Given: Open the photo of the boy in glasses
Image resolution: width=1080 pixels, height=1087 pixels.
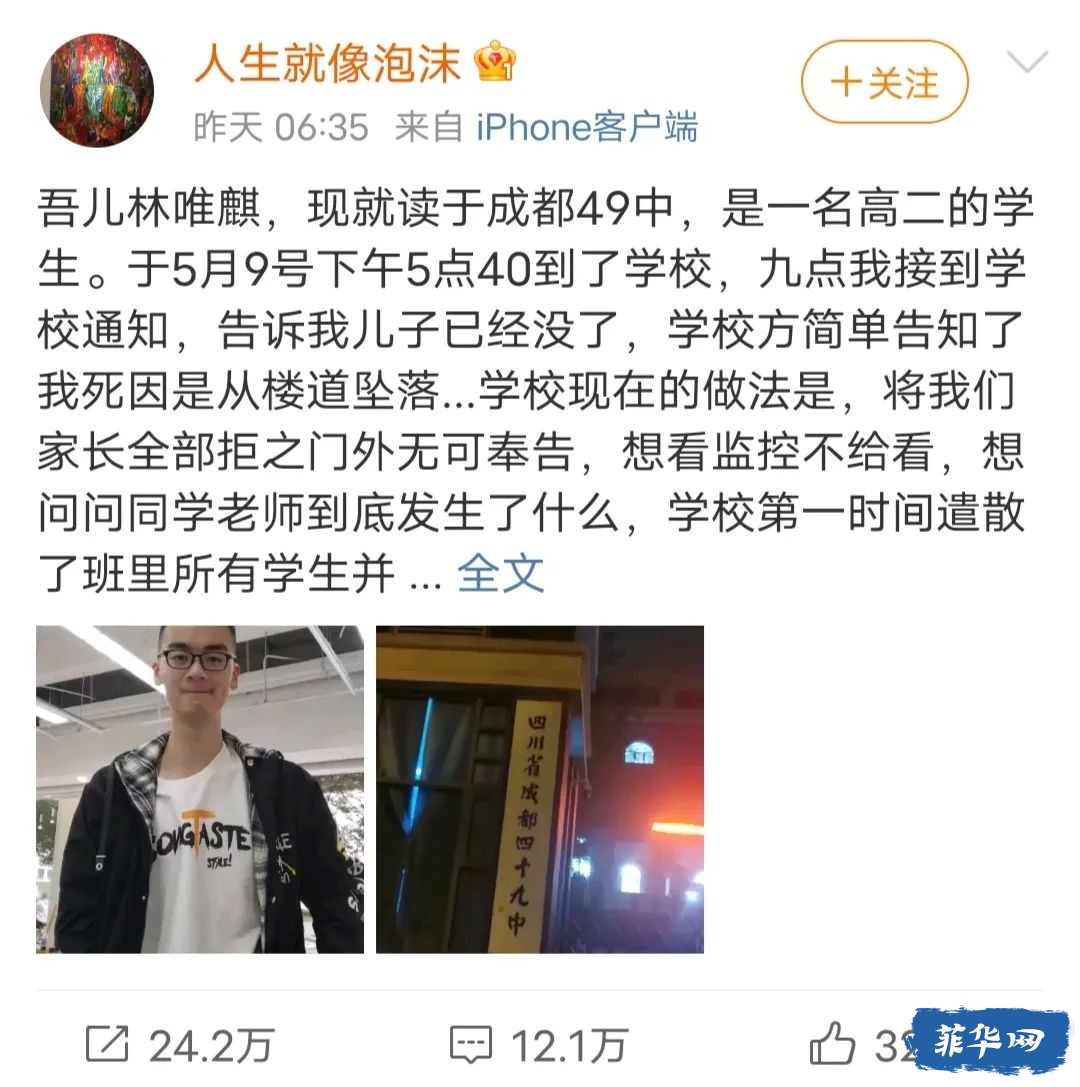Looking at the screenshot, I should (x=200, y=789).
